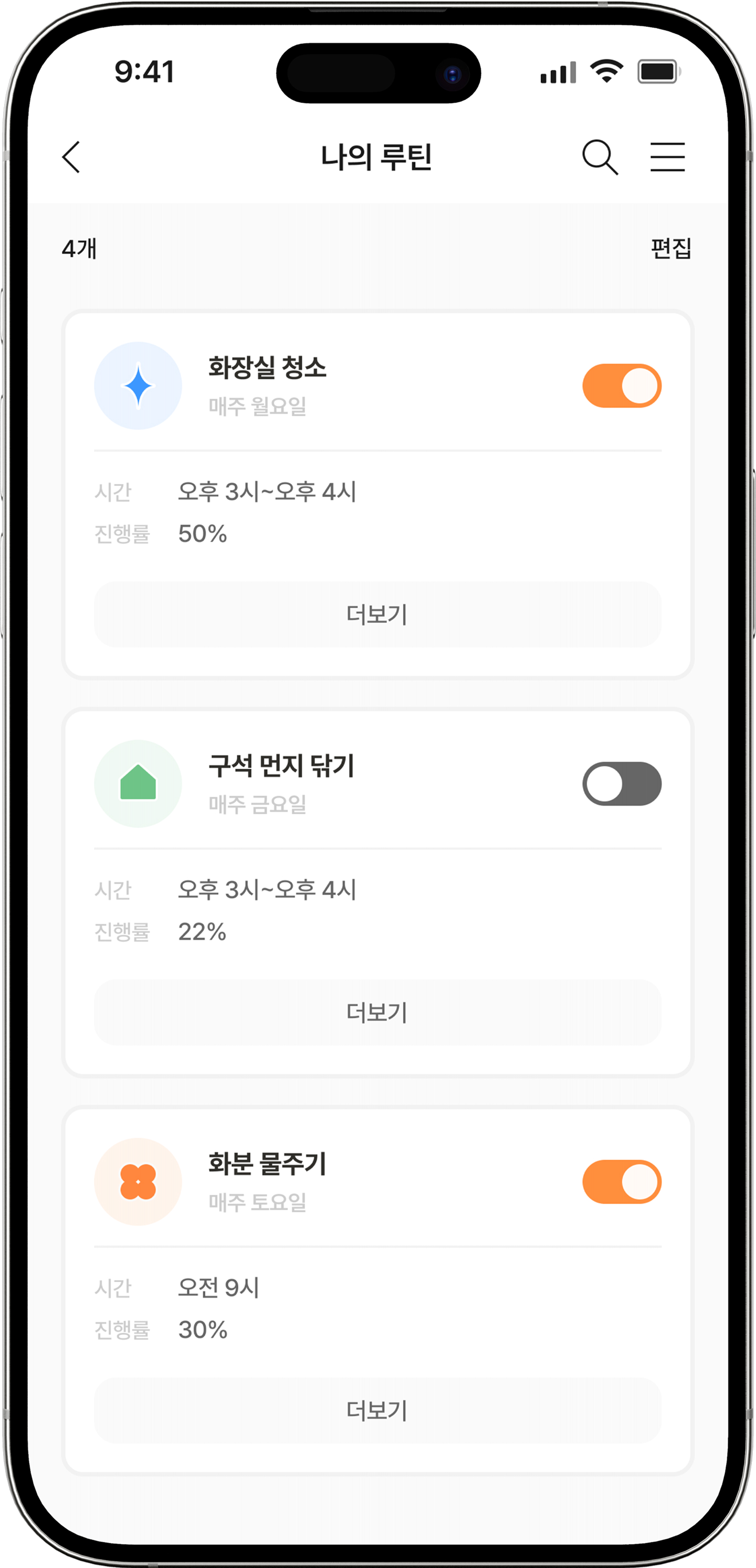Go back from 나의 루틴 screen
Viewport: 756px width, 1568px height.
[71, 157]
